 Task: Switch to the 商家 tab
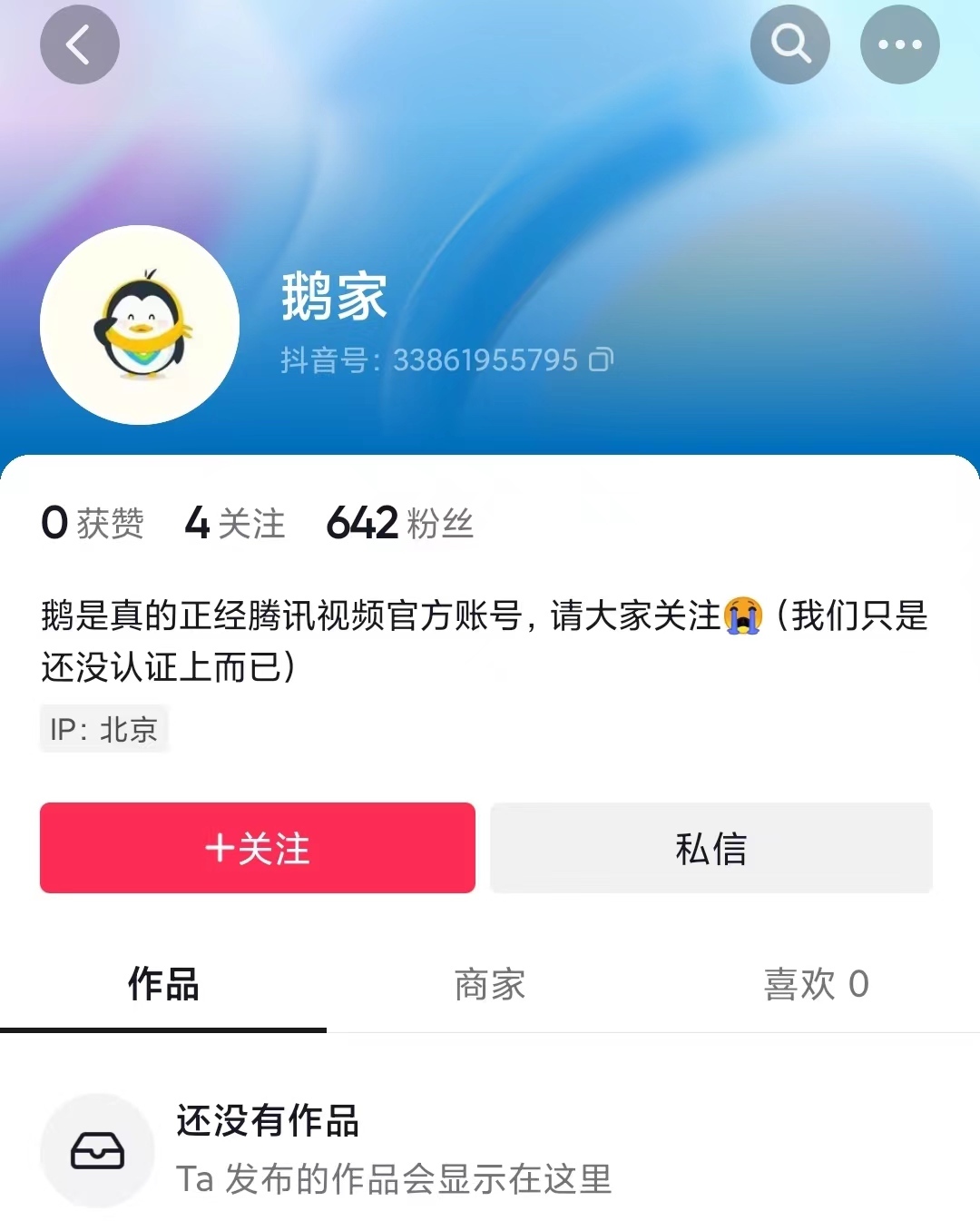click(490, 984)
